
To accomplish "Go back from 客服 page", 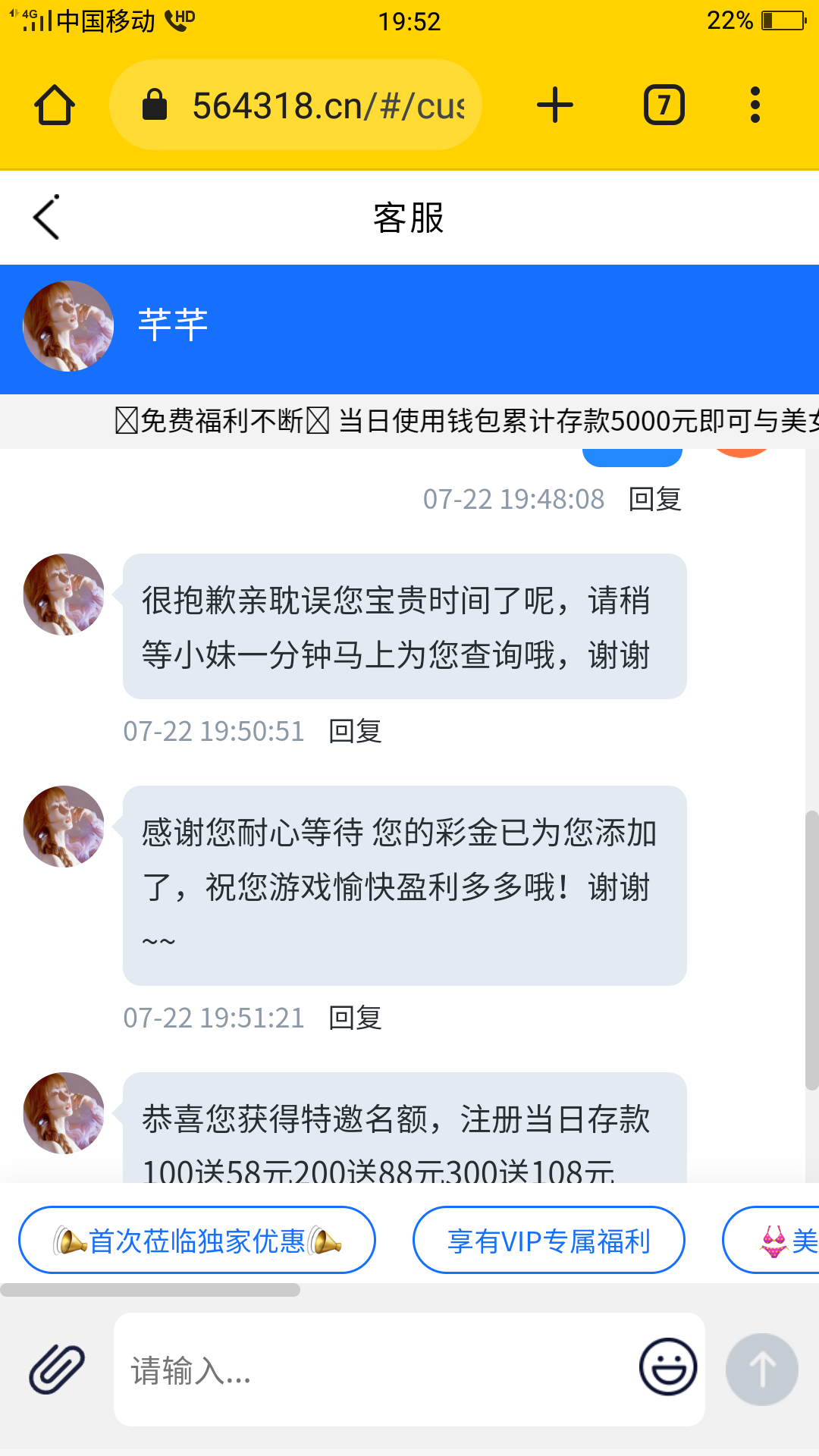I will (47, 218).
